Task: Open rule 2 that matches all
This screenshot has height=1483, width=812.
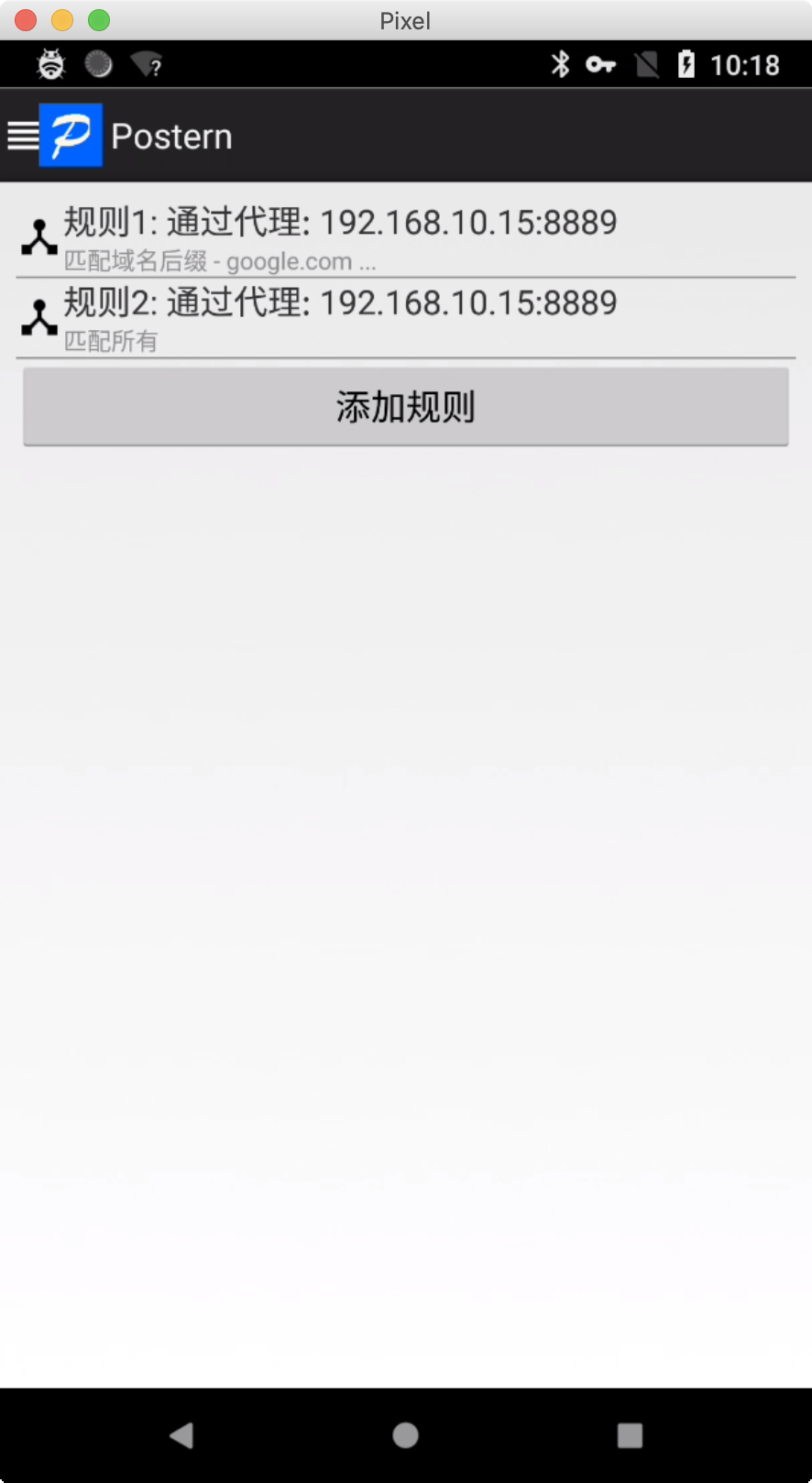Action: [x=406, y=317]
